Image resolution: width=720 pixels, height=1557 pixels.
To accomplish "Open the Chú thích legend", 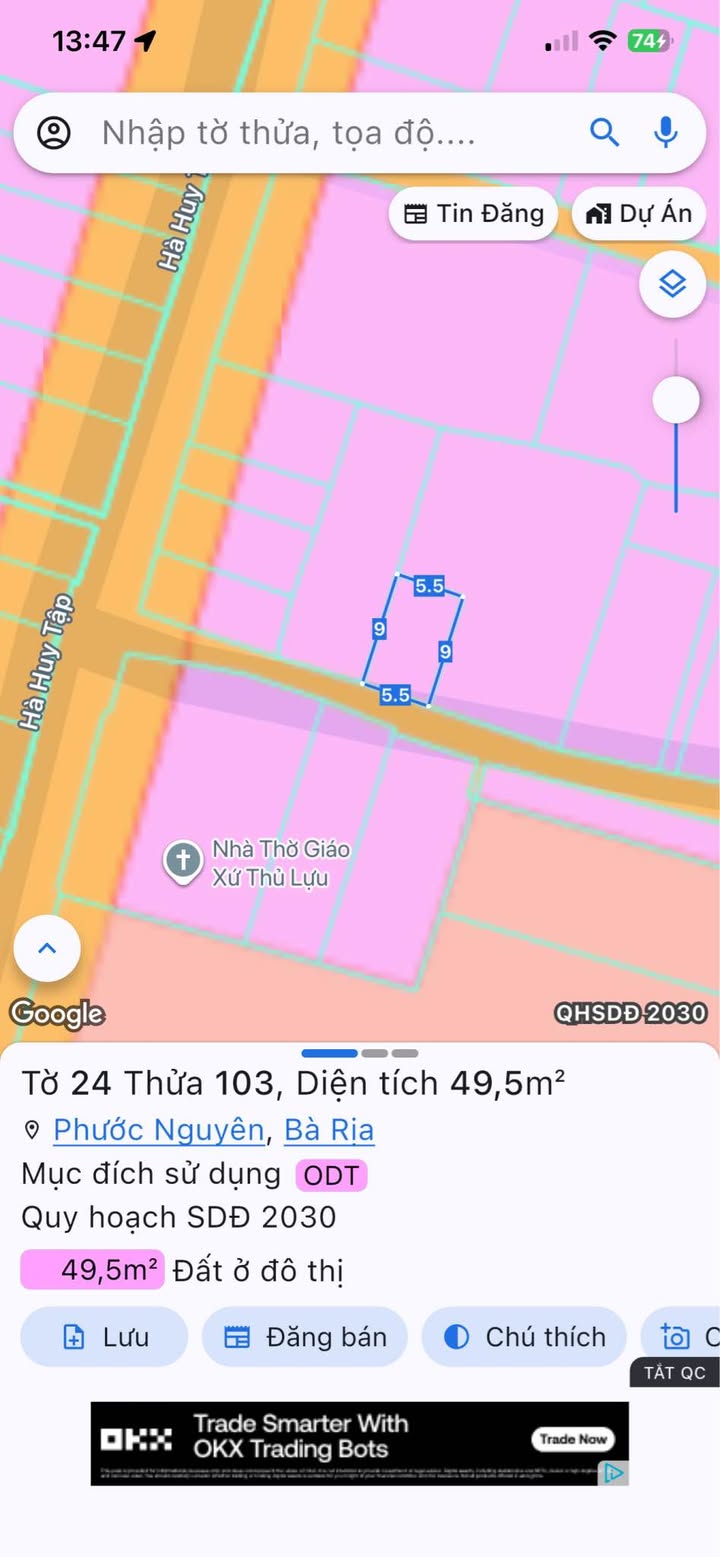I will tap(525, 1337).
